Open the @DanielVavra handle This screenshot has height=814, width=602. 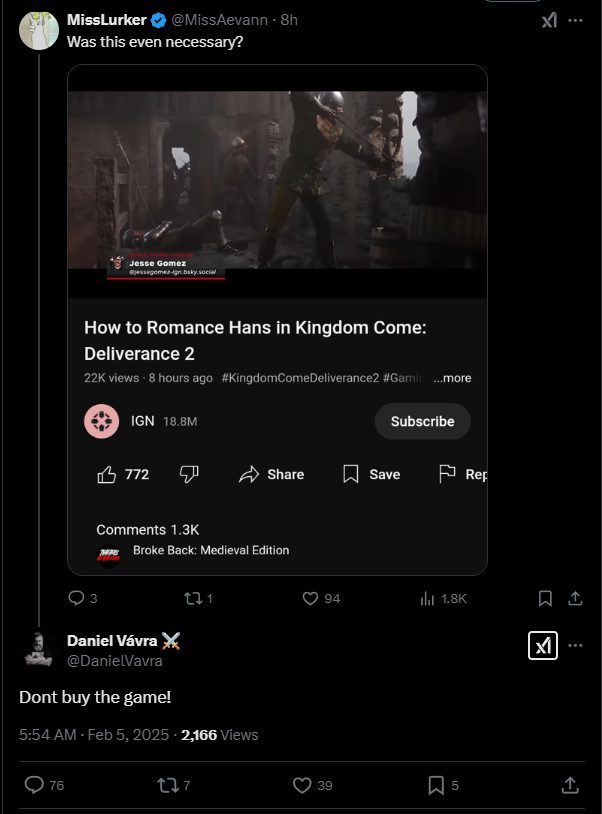point(115,660)
